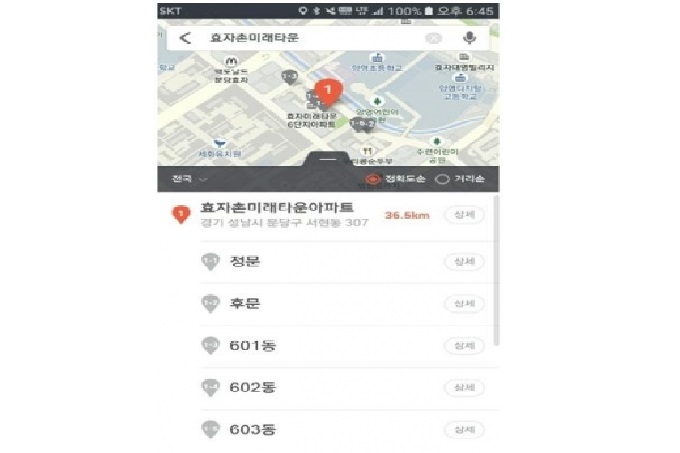The width and height of the screenshot is (680, 453).
Task: Tap 상세 button next to 정문
Action: [x=464, y=262]
